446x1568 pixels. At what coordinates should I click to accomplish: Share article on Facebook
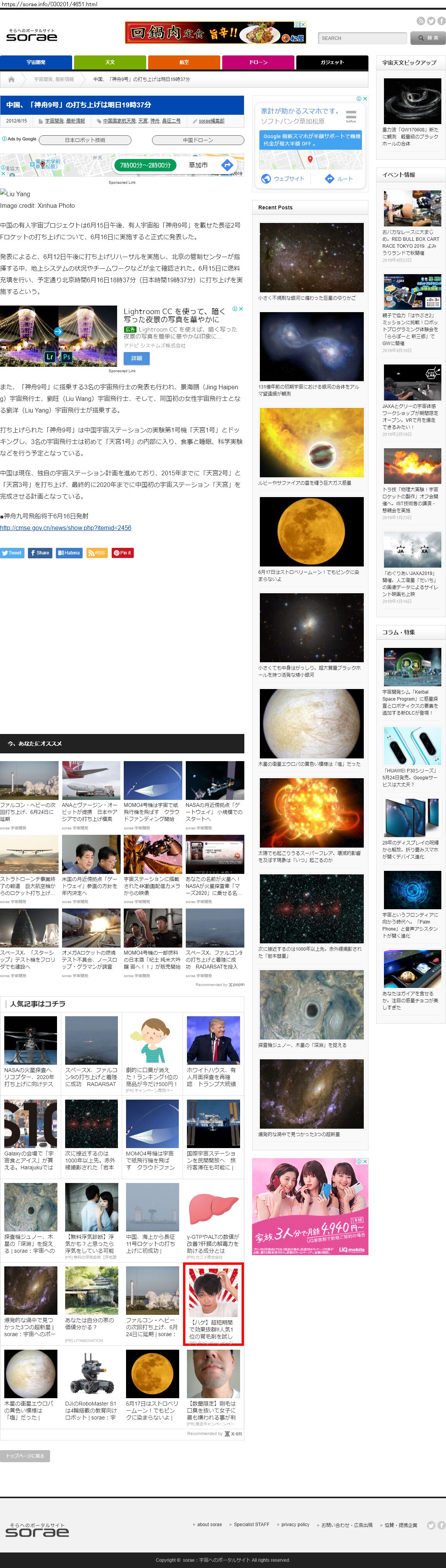(x=40, y=553)
